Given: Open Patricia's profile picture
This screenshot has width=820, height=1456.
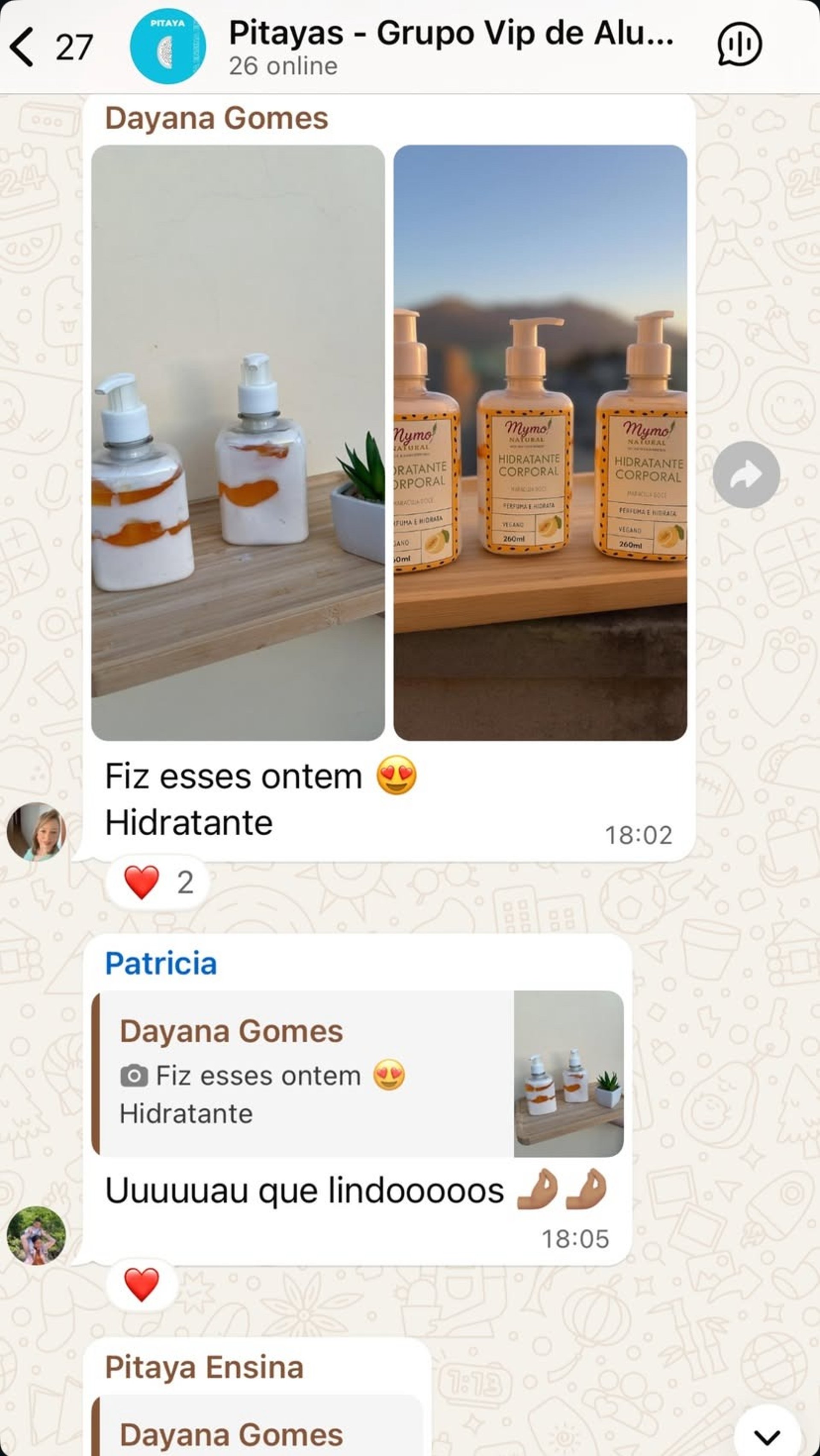Looking at the screenshot, I should (x=36, y=1236).
